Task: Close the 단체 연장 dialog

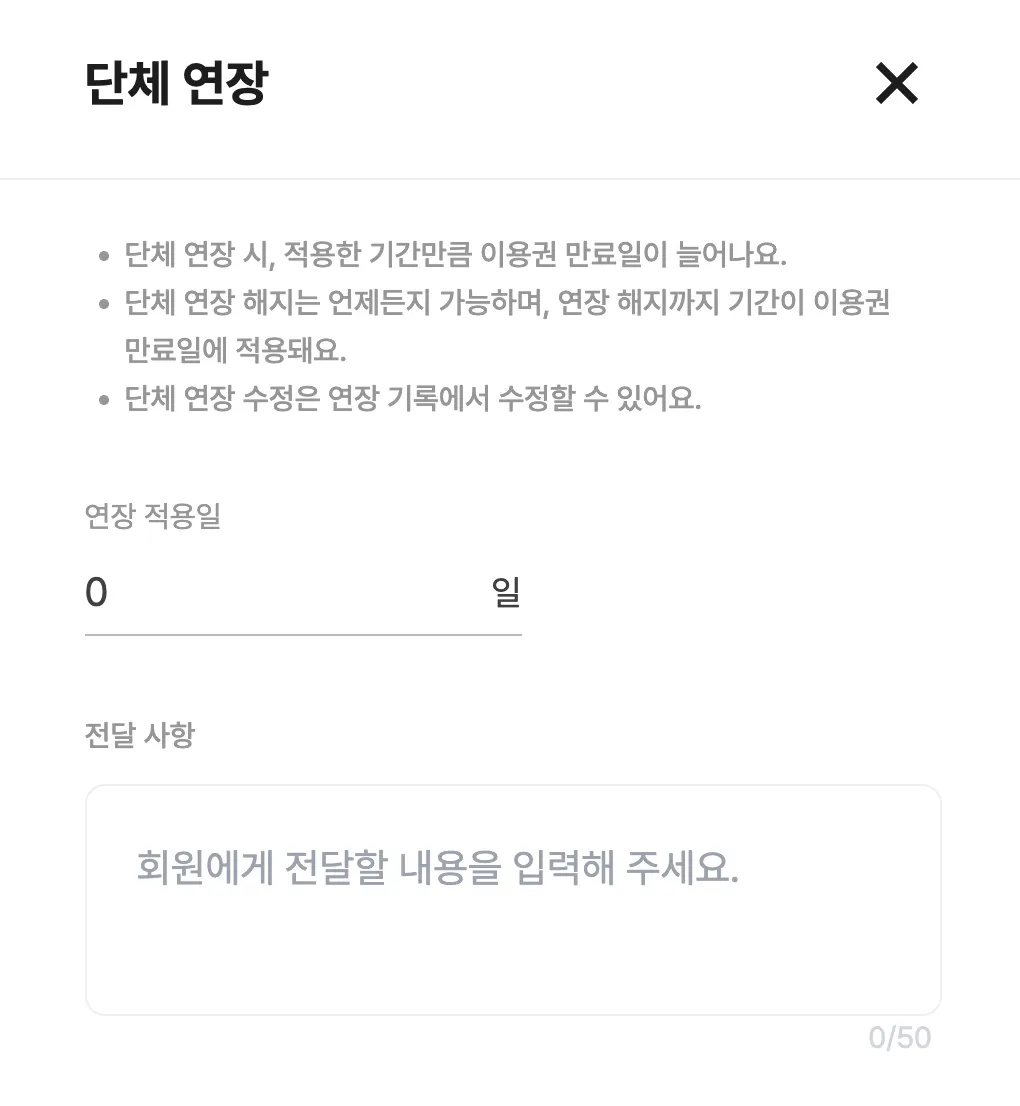Action: [896, 84]
